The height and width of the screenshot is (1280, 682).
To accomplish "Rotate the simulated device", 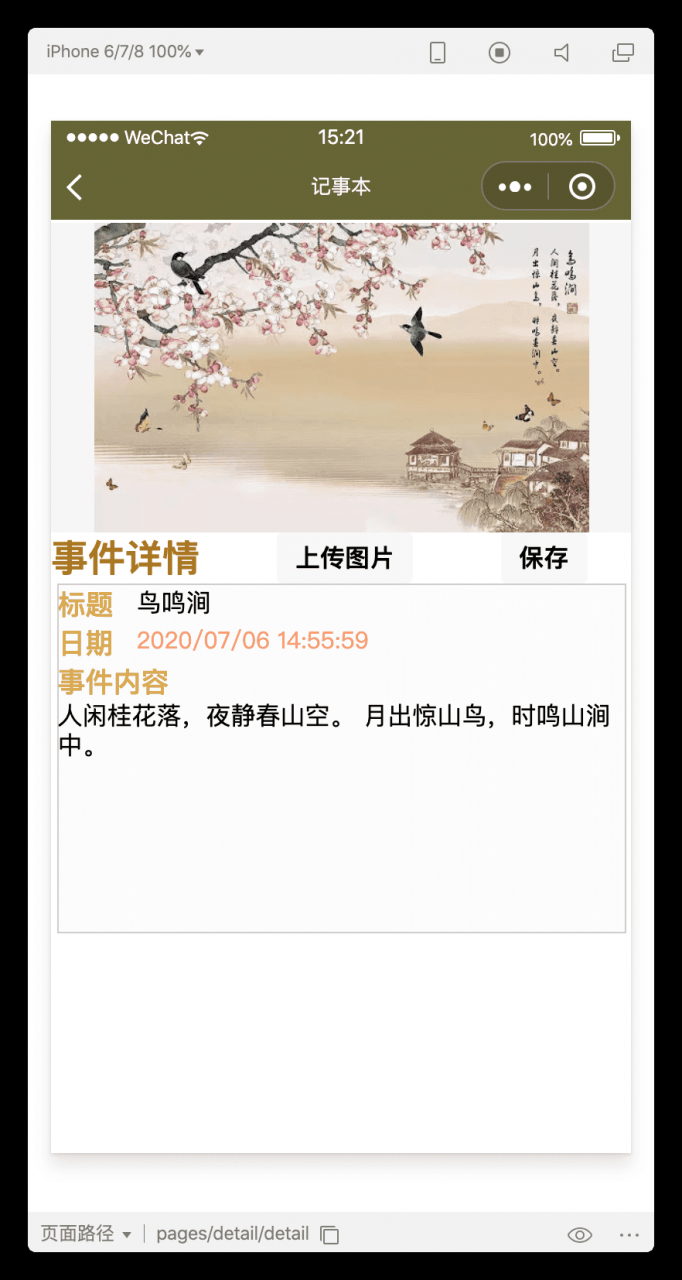I will coord(437,53).
